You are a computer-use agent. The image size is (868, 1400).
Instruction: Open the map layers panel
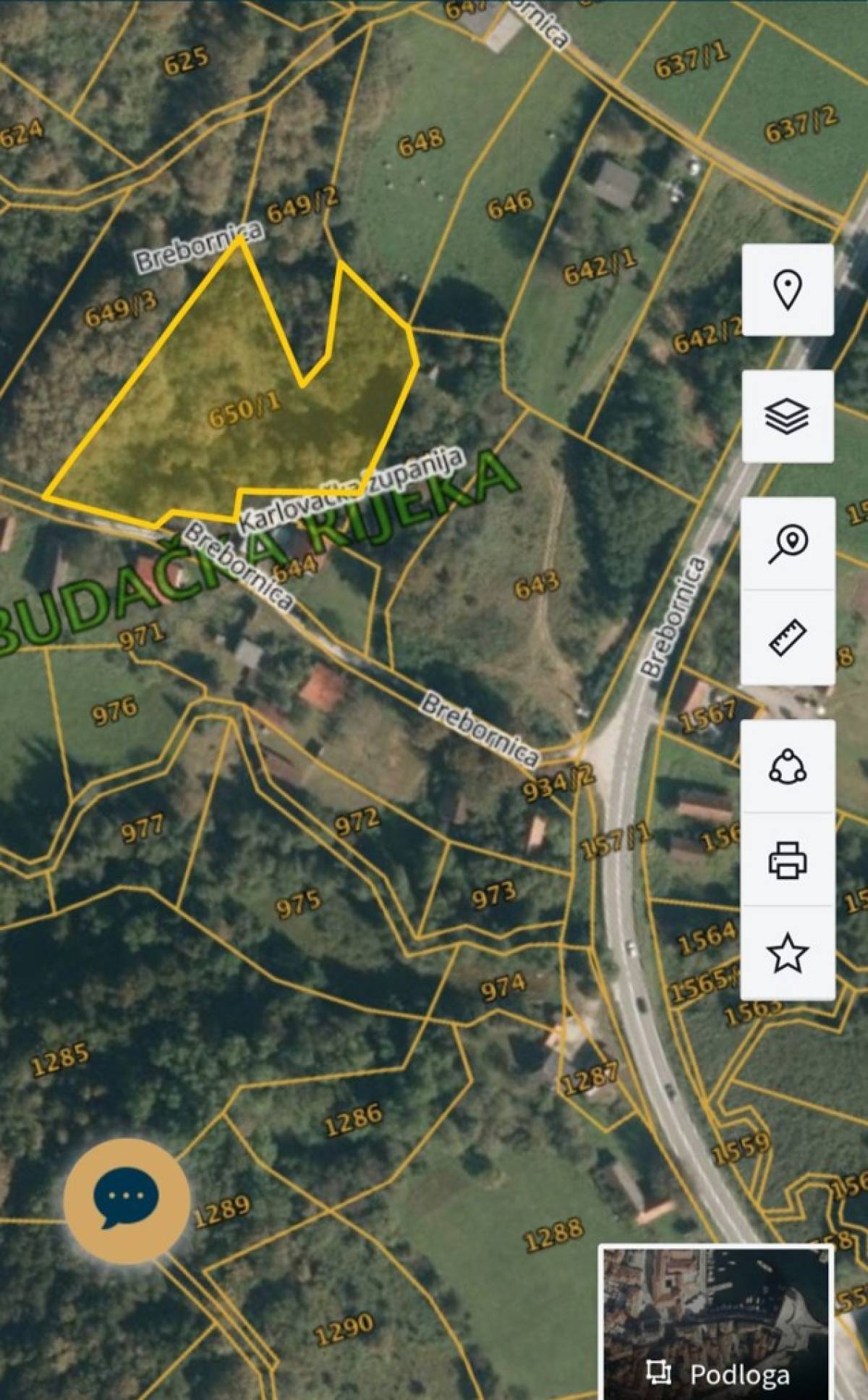click(788, 416)
